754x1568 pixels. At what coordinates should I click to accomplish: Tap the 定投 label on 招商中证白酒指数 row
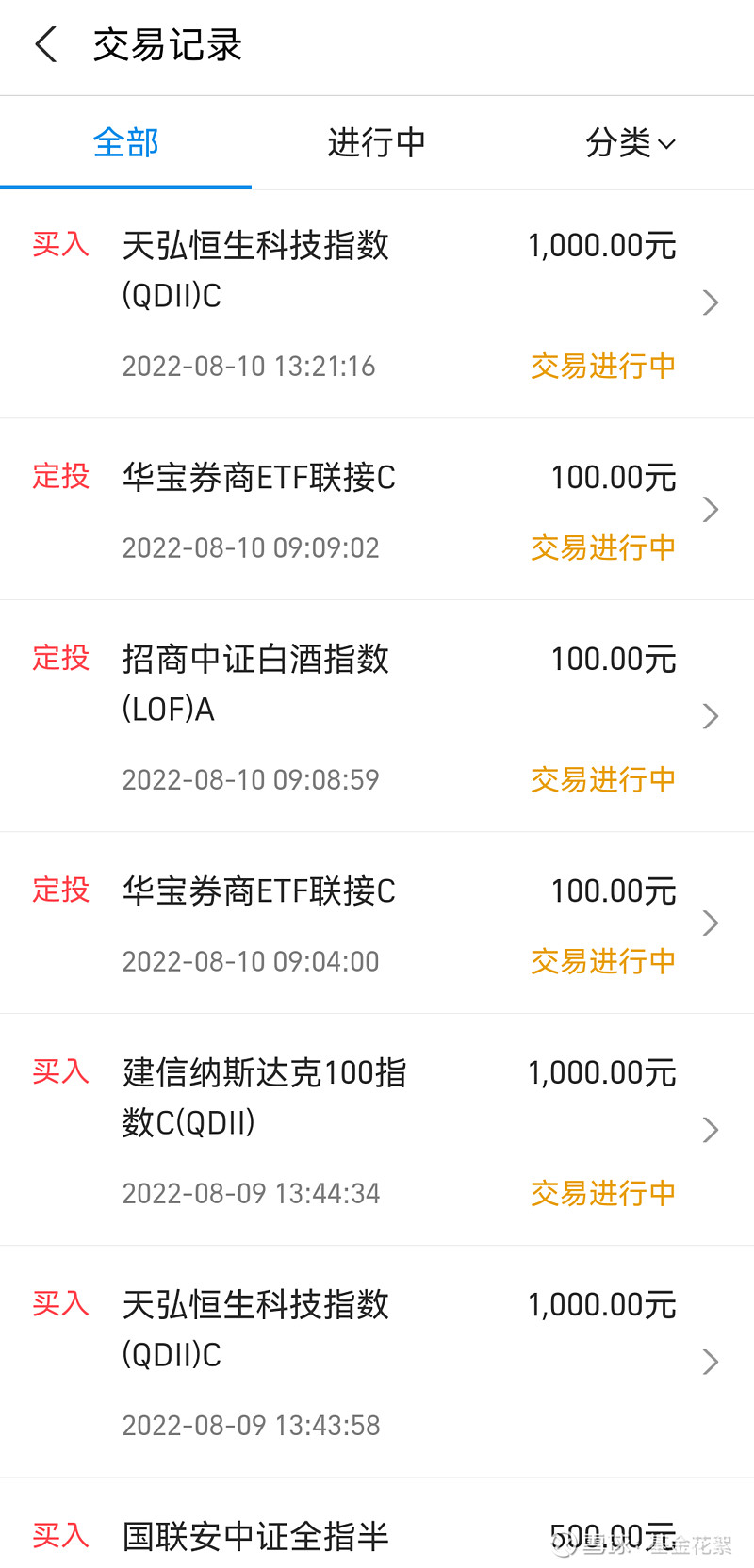click(60, 660)
